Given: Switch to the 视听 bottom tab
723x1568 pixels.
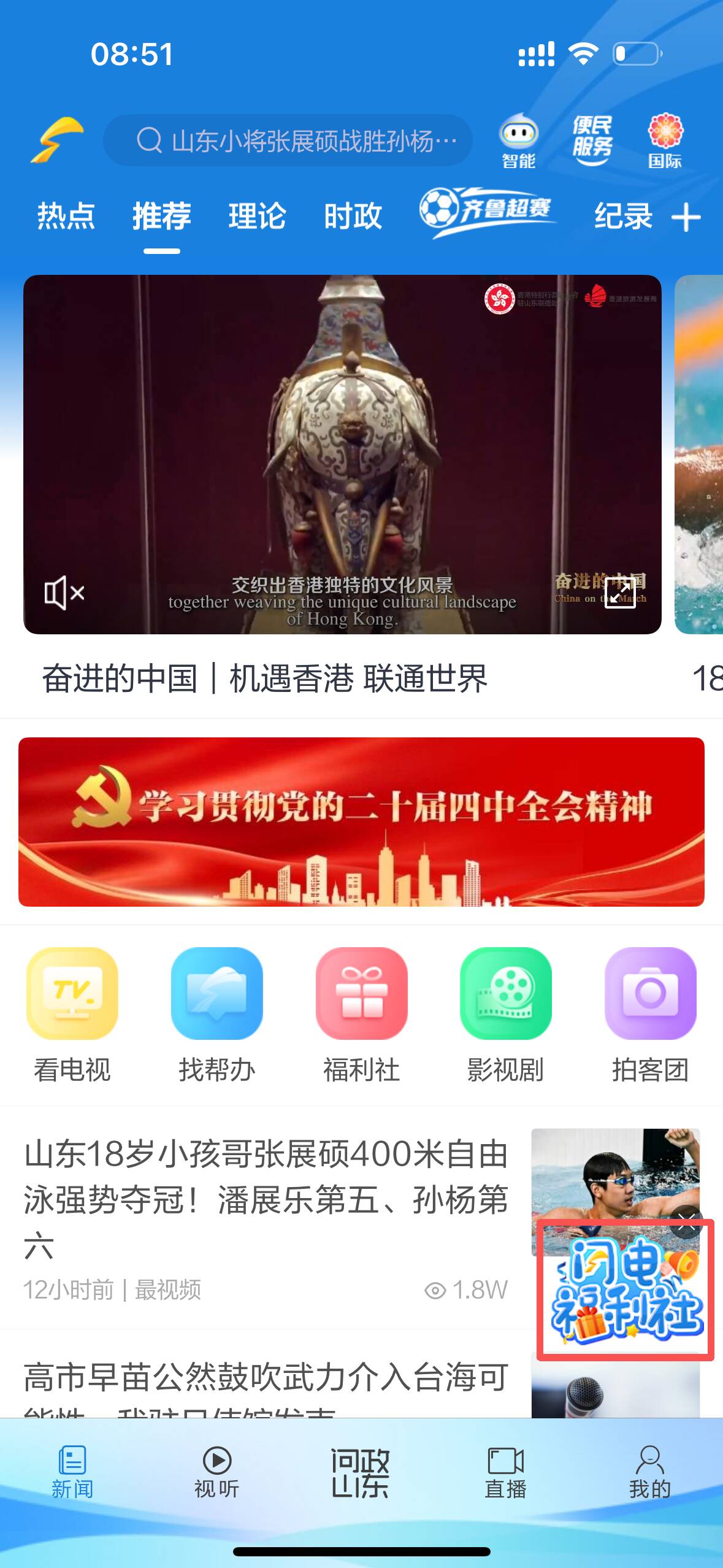Looking at the screenshot, I should pyautogui.click(x=217, y=1472).
